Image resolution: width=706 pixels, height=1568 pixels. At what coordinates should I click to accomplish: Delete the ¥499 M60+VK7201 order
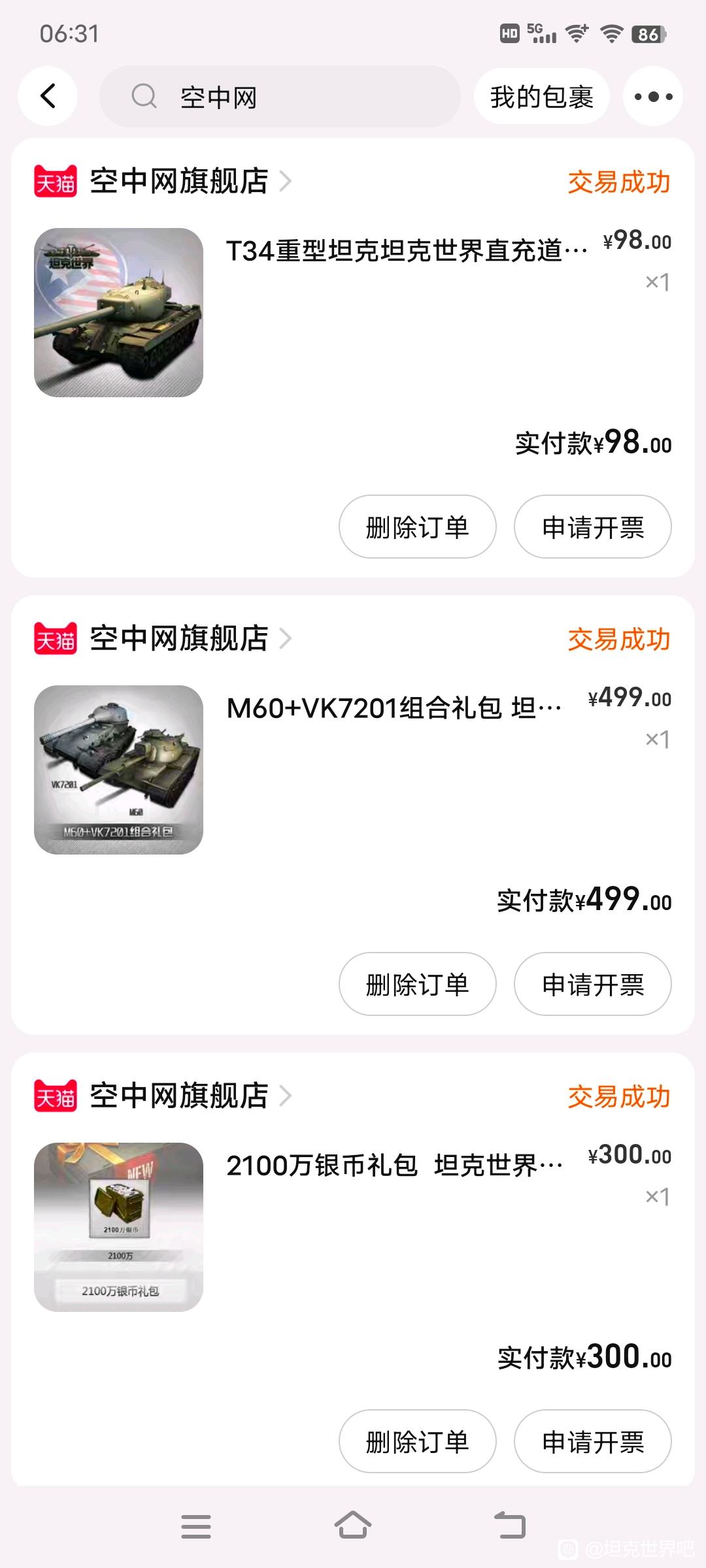[x=418, y=984]
